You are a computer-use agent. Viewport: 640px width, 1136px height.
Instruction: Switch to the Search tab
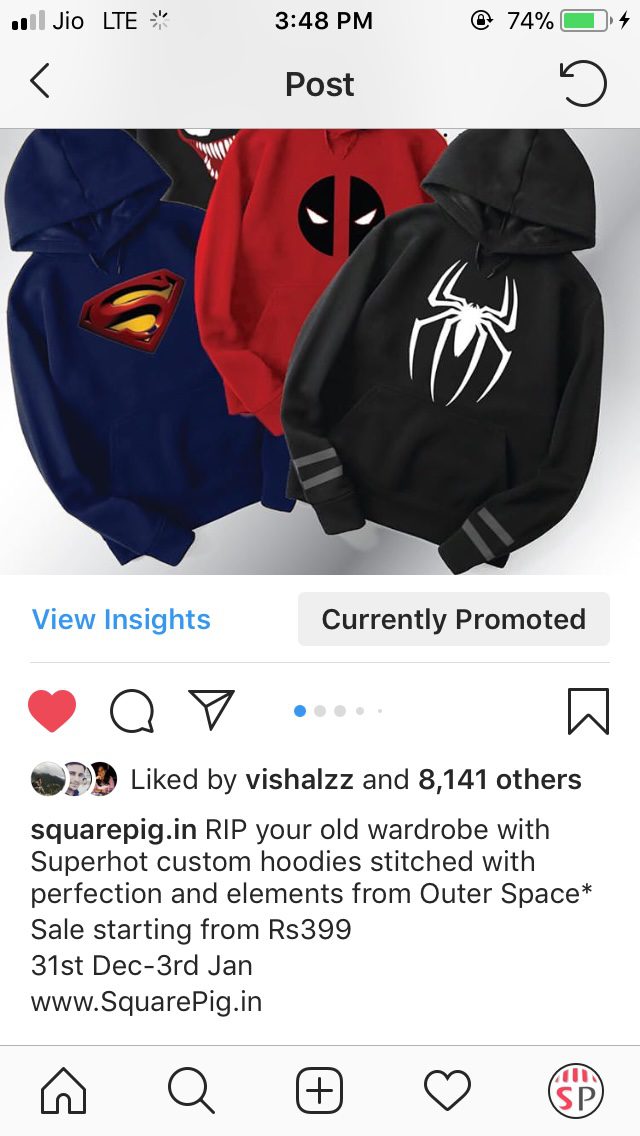(x=191, y=1090)
